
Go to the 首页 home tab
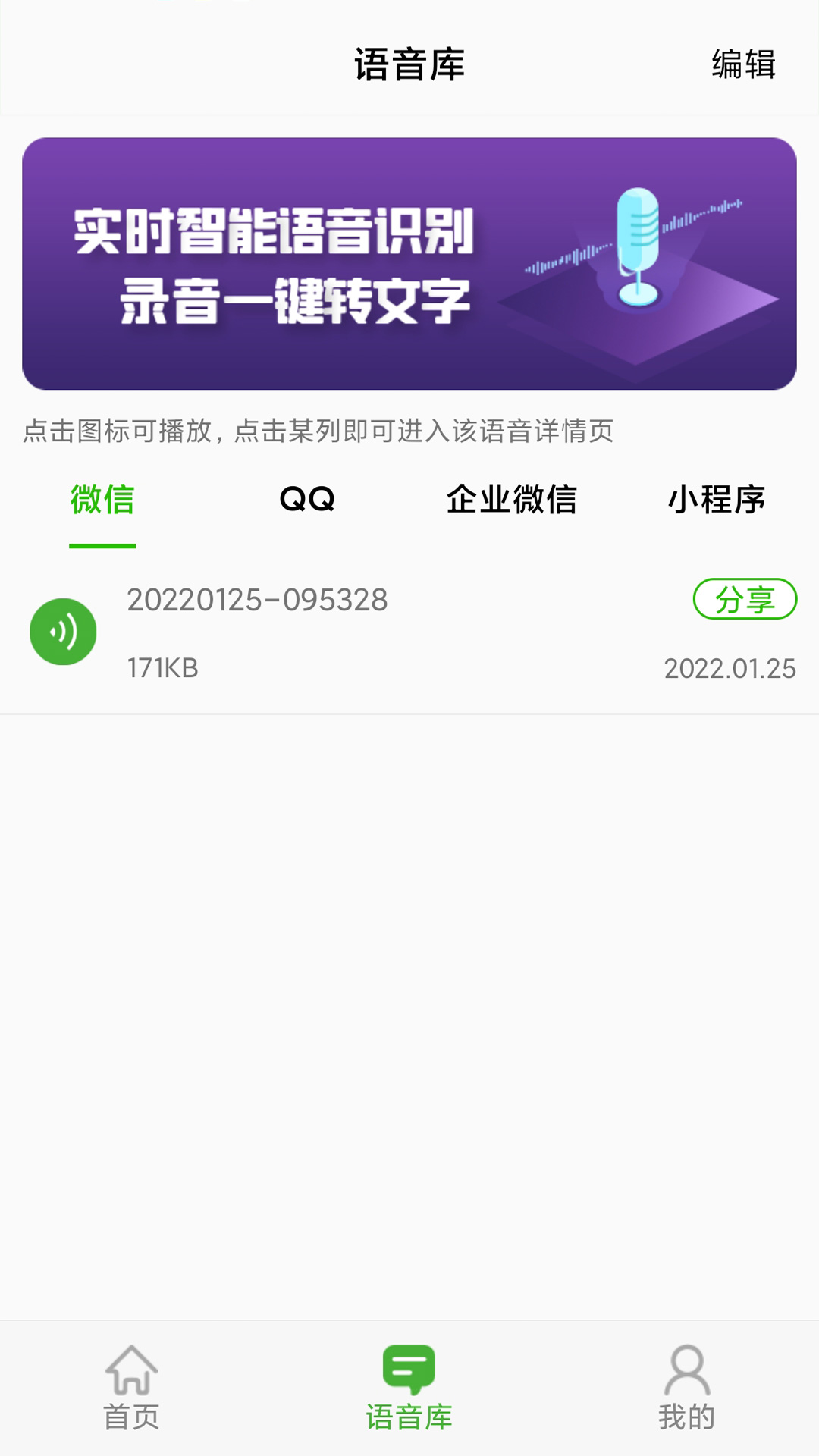coord(132,1388)
